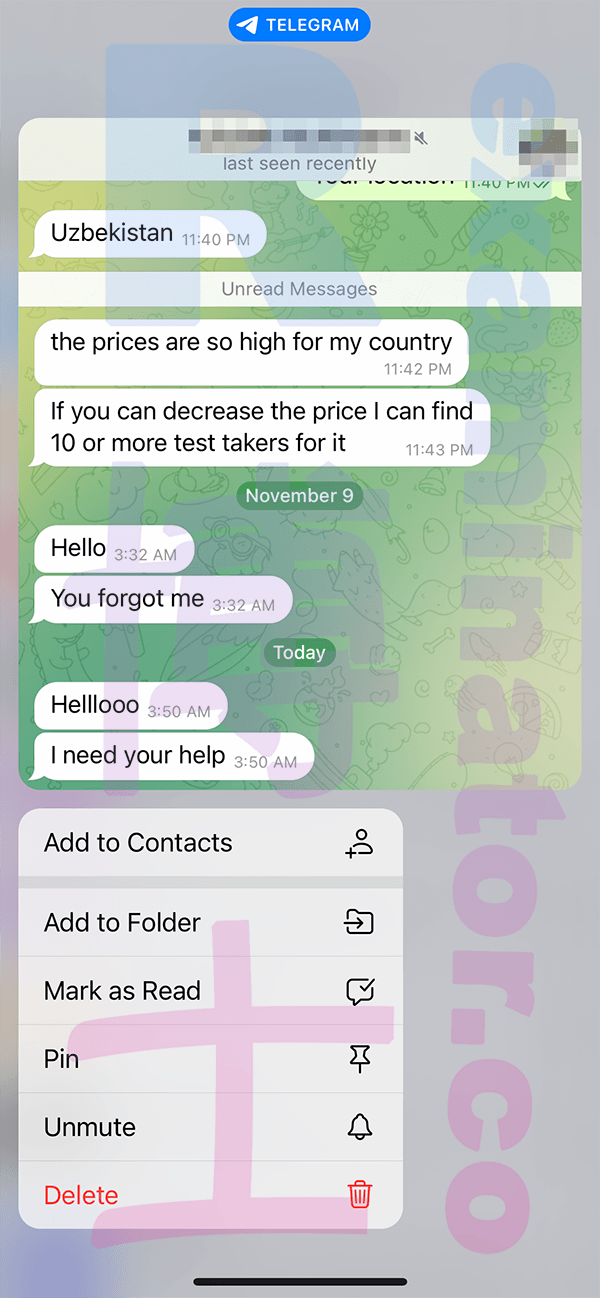Tap the Telegram pill at the top
Image resolution: width=600 pixels, height=1298 pixels.
pyautogui.click(x=300, y=26)
